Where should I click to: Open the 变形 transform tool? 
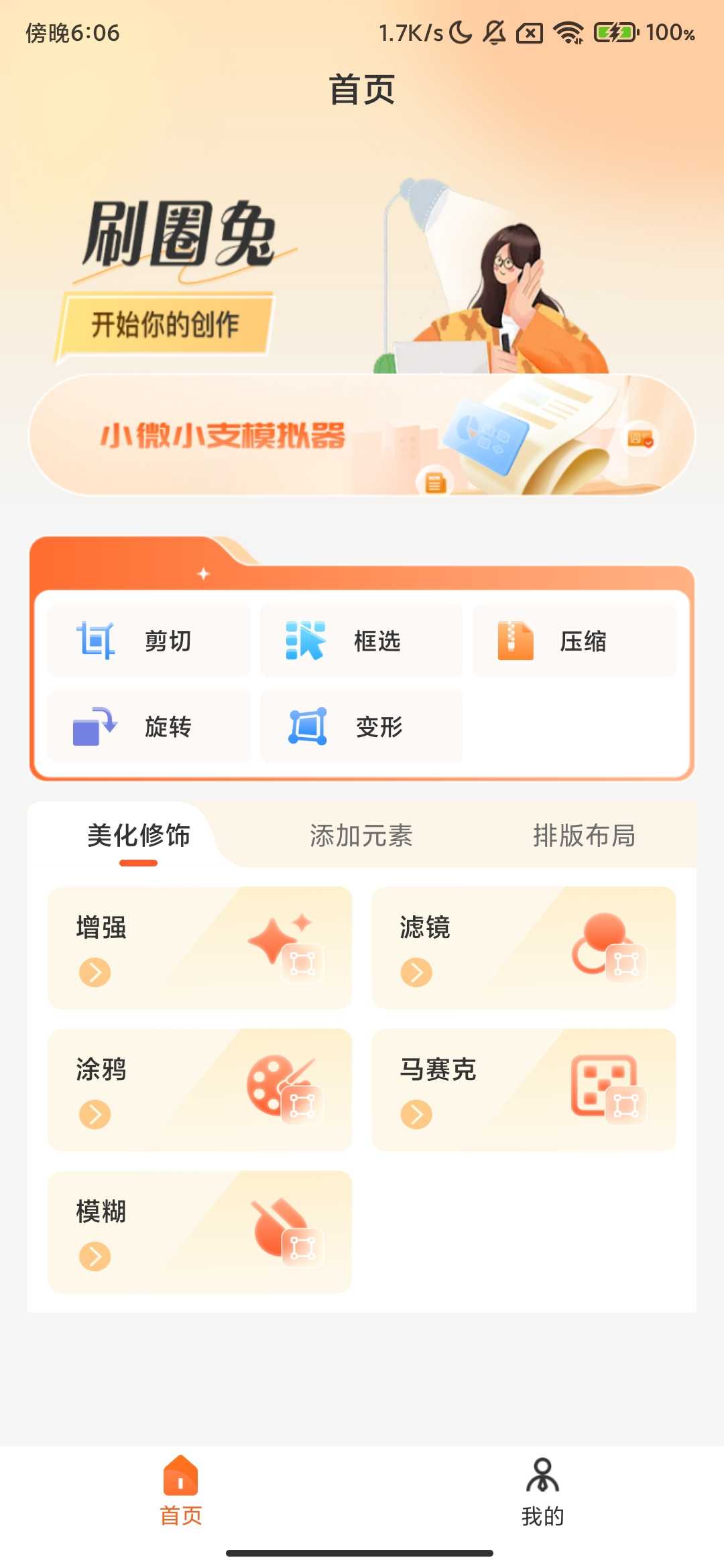[x=361, y=726]
